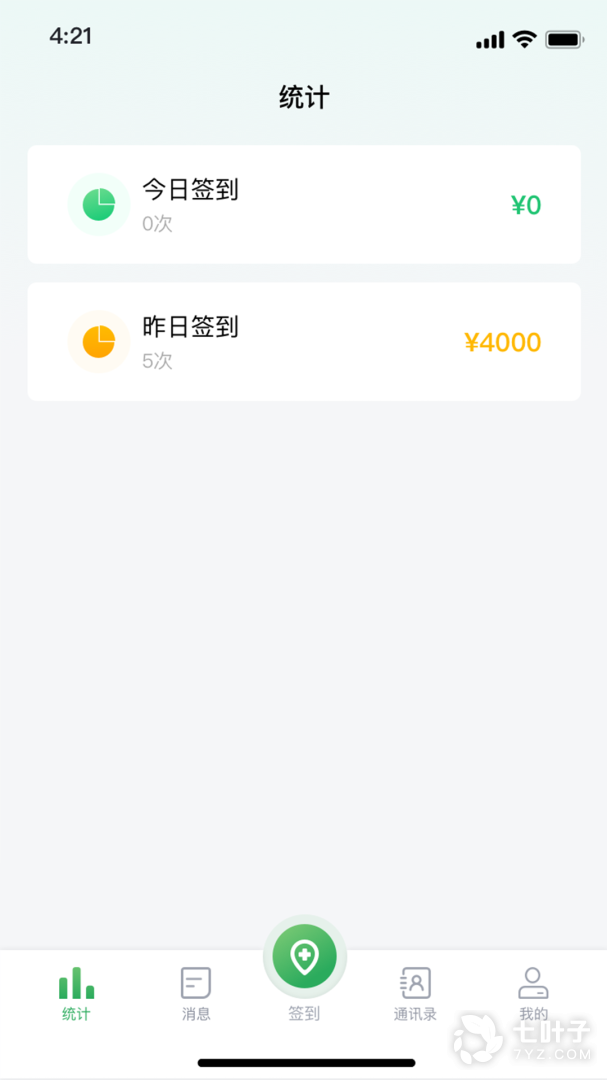Image resolution: width=607 pixels, height=1080 pixels.
Task: Open the 昨日签到 statistics card
Action: [303, 342]
